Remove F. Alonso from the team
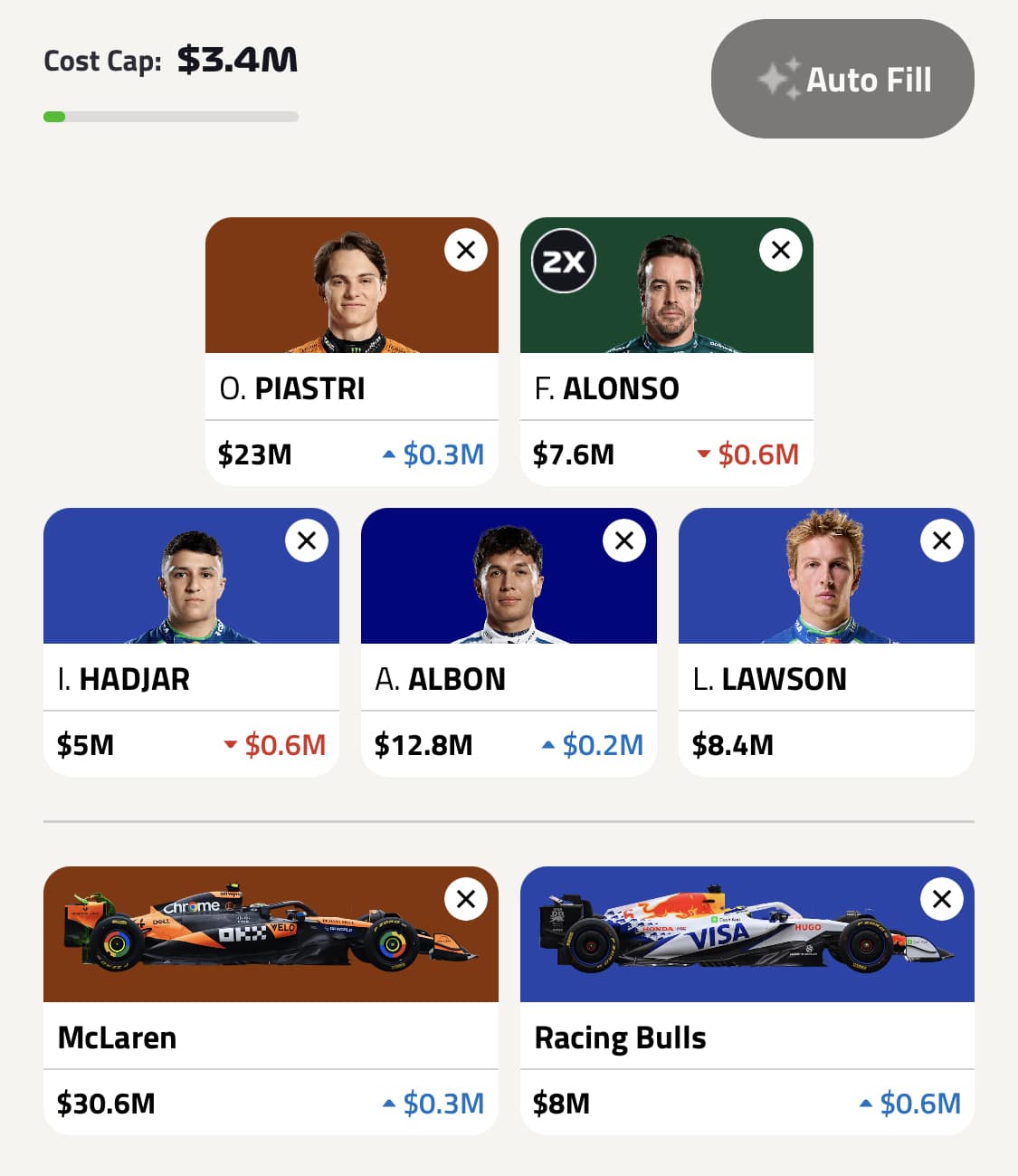 point(781,250)
